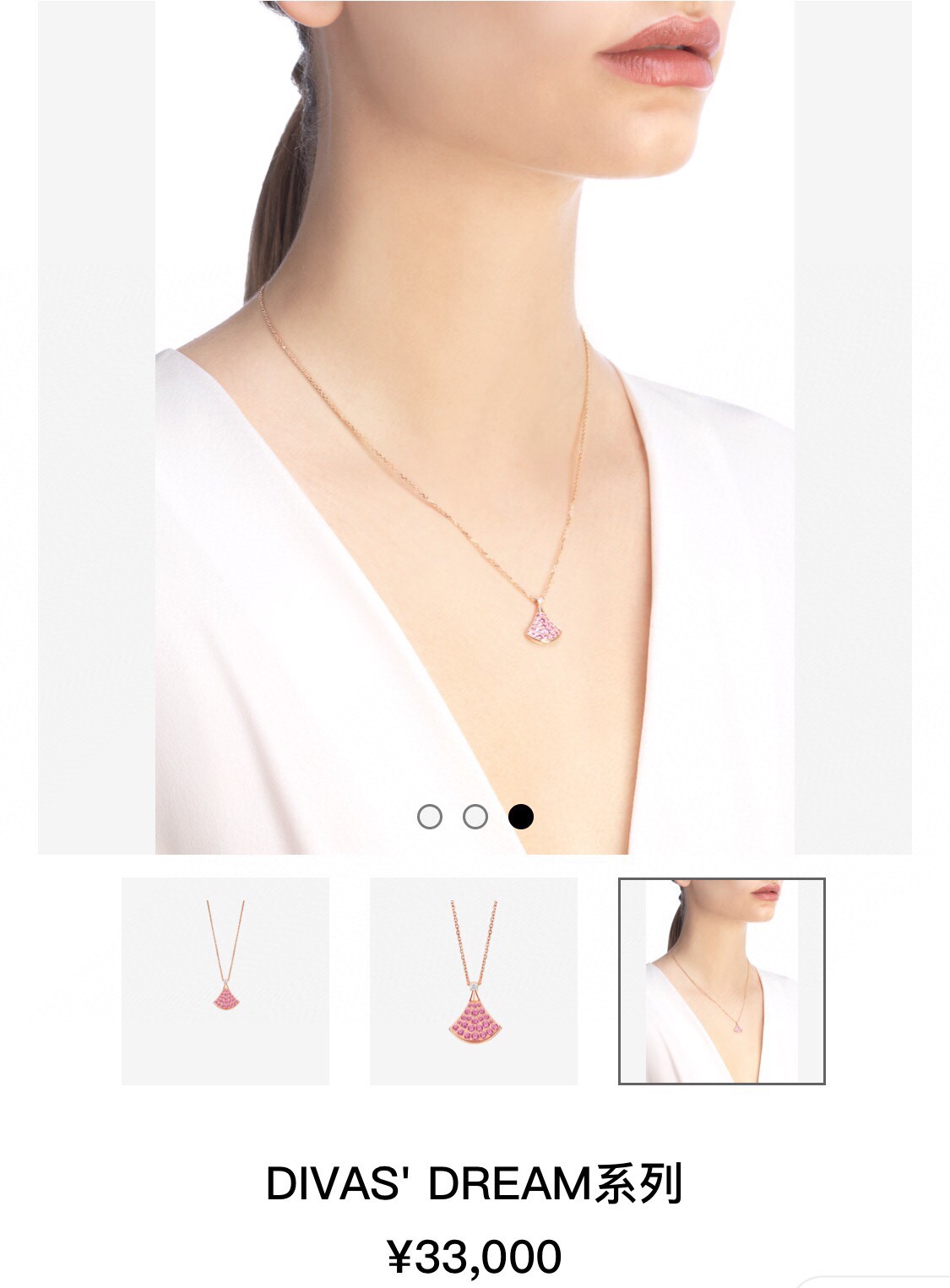Select the second carousel dot indicator
Image resolution: width=950 pixels, height=1288 pixels.
[x=475, y=817]
